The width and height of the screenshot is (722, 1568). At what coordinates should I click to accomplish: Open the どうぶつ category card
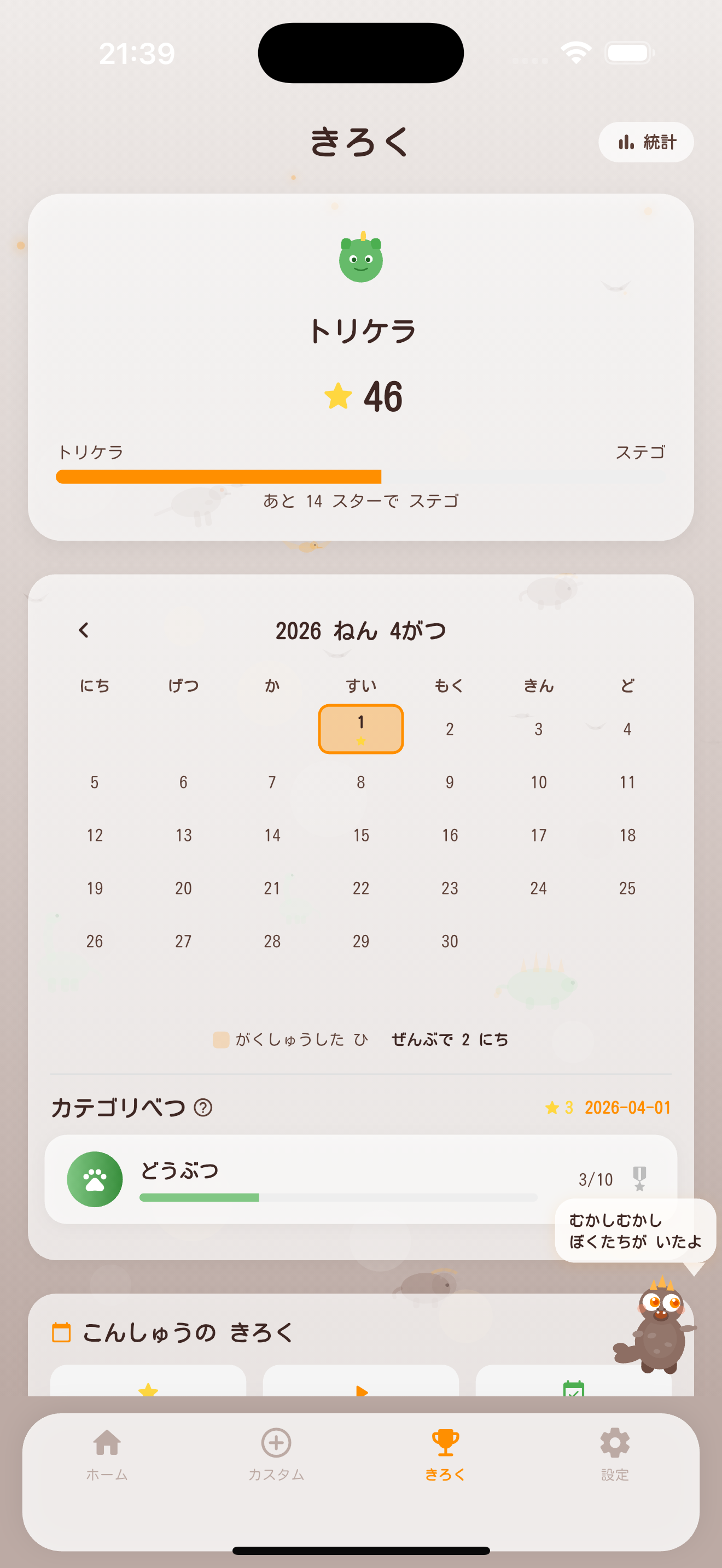[341, 1179]
